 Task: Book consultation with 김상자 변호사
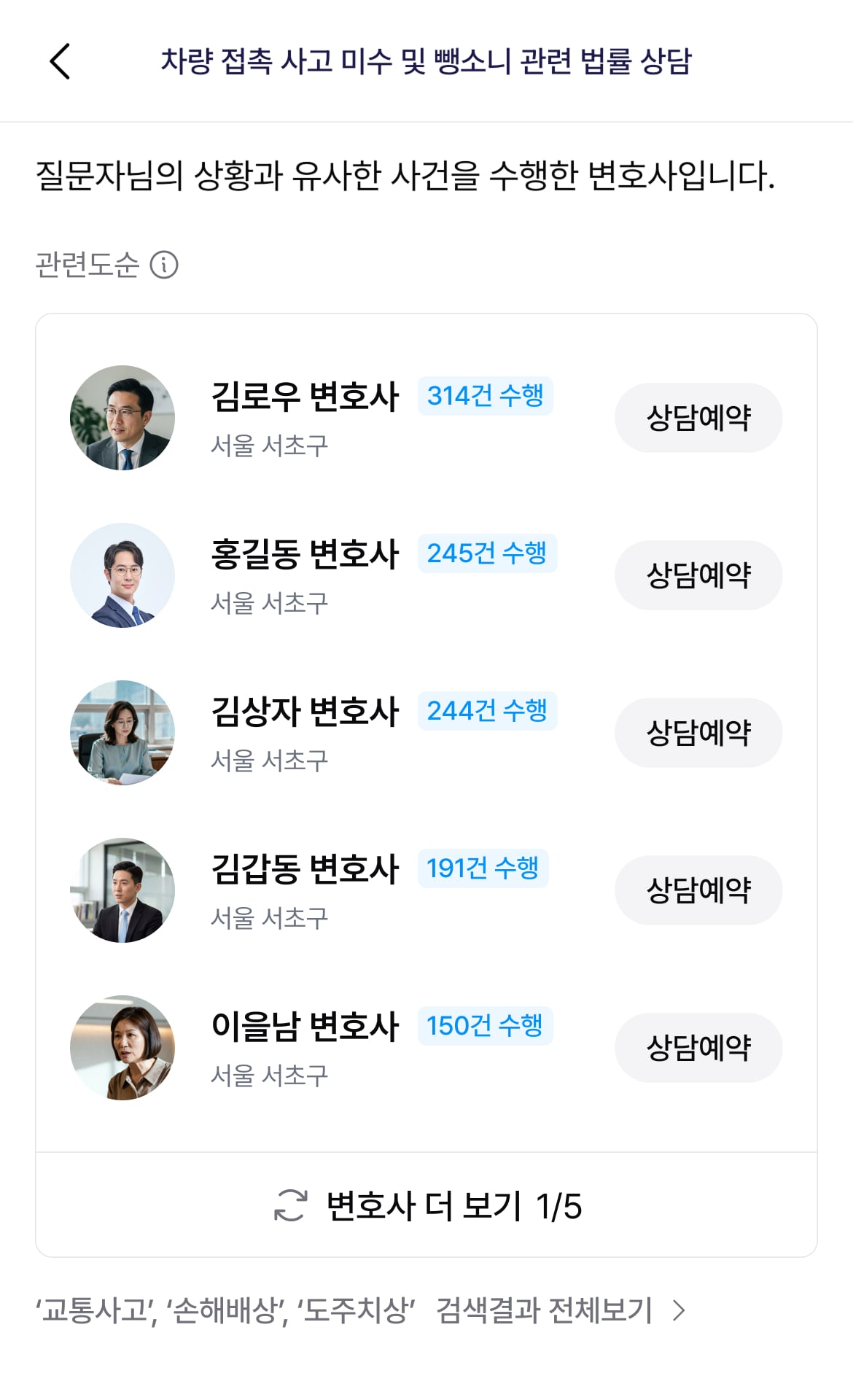click(698, 732)
